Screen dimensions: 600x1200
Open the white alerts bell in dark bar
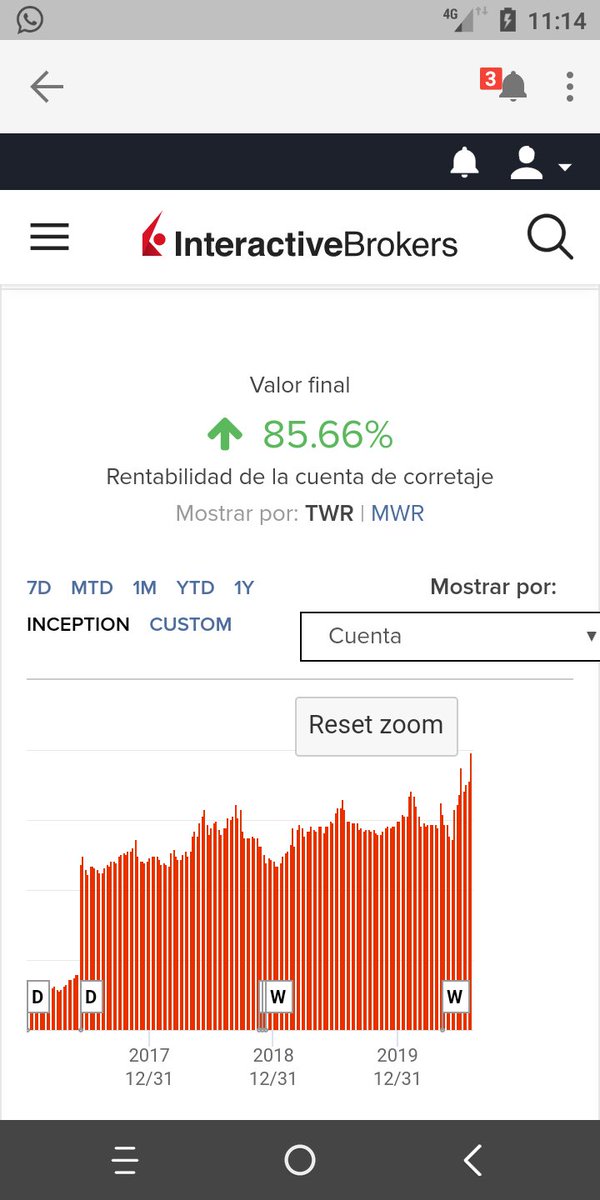464,162
